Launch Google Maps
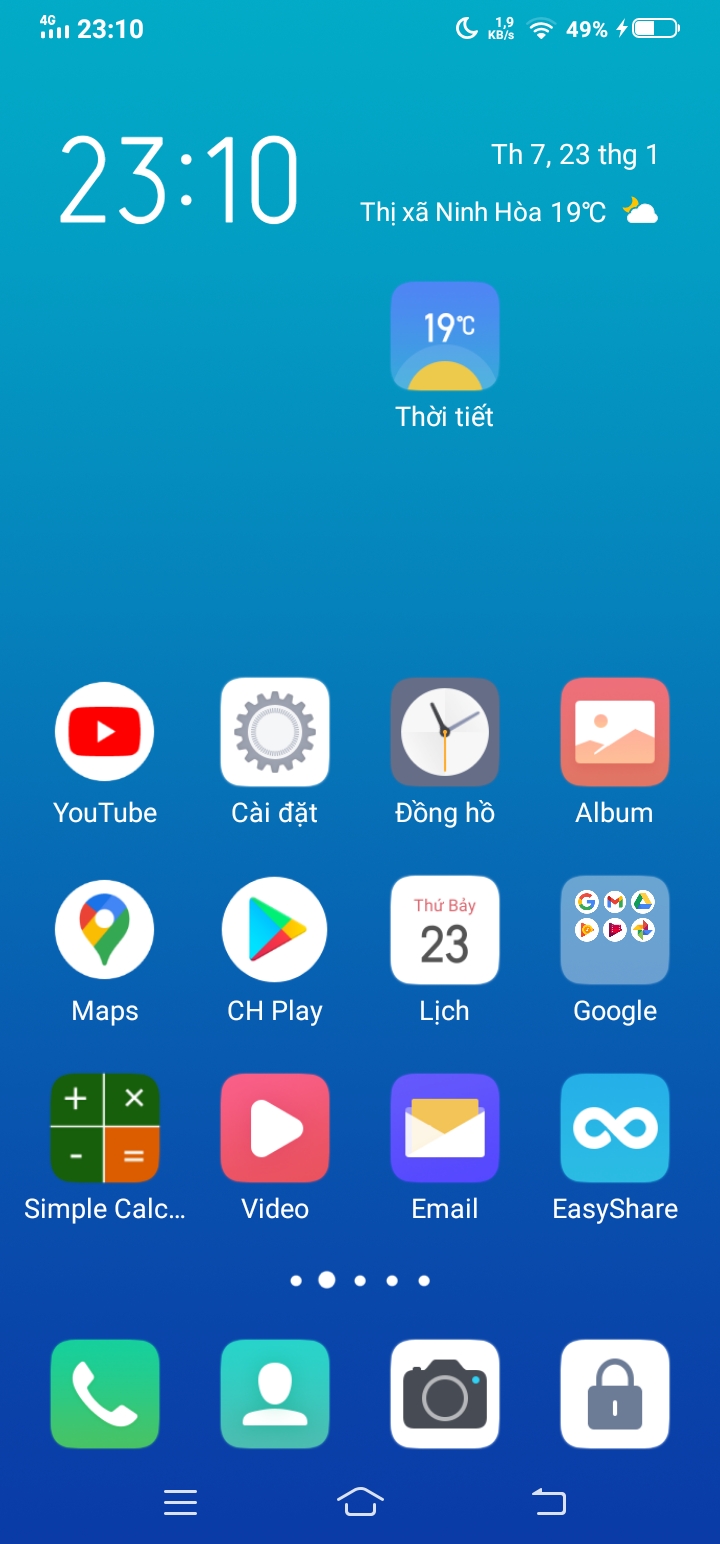This screenshot has width=720, height=1544. (105, 930)
